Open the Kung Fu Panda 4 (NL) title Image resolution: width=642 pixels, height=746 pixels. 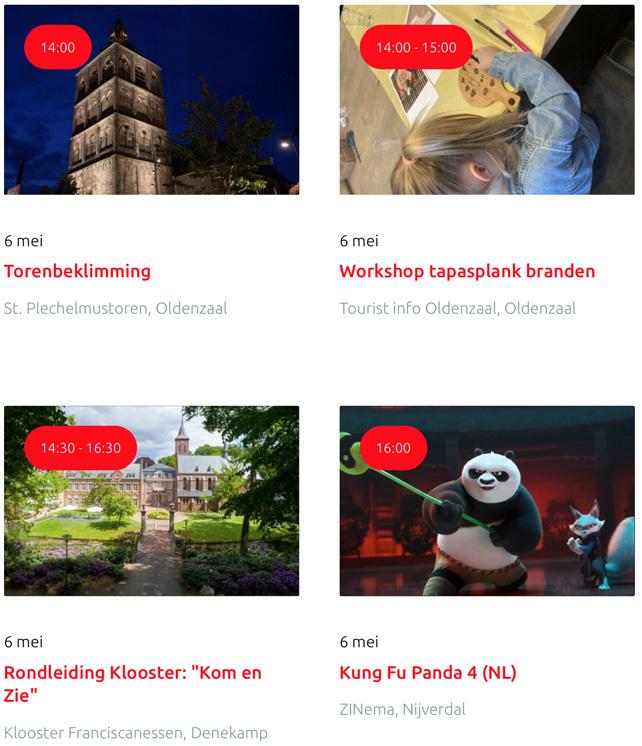(428, 673)
